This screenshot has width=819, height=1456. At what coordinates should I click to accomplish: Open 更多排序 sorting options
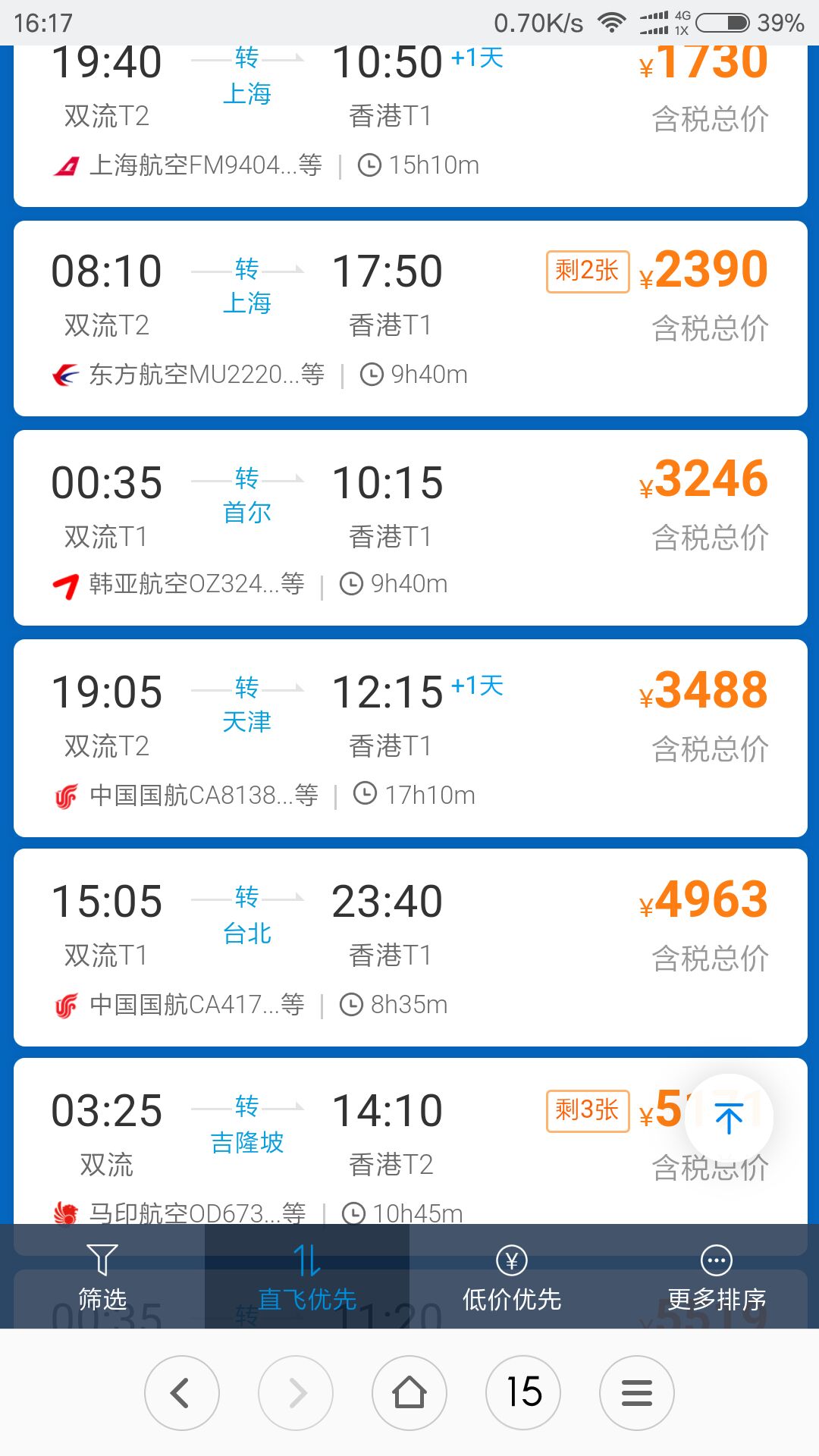coord(717,1276)
